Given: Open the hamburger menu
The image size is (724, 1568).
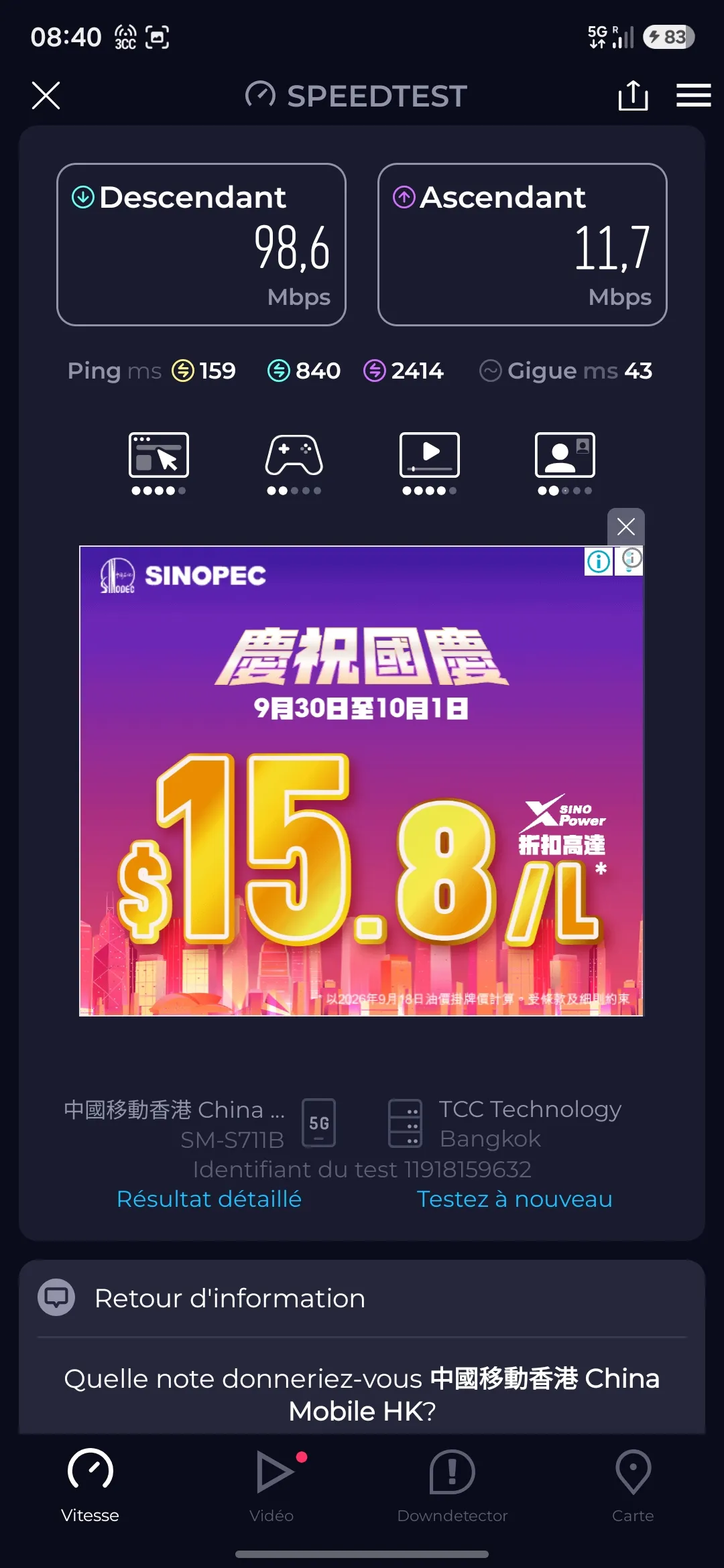Looking at the screenshot, I should [x=693, y=95].
